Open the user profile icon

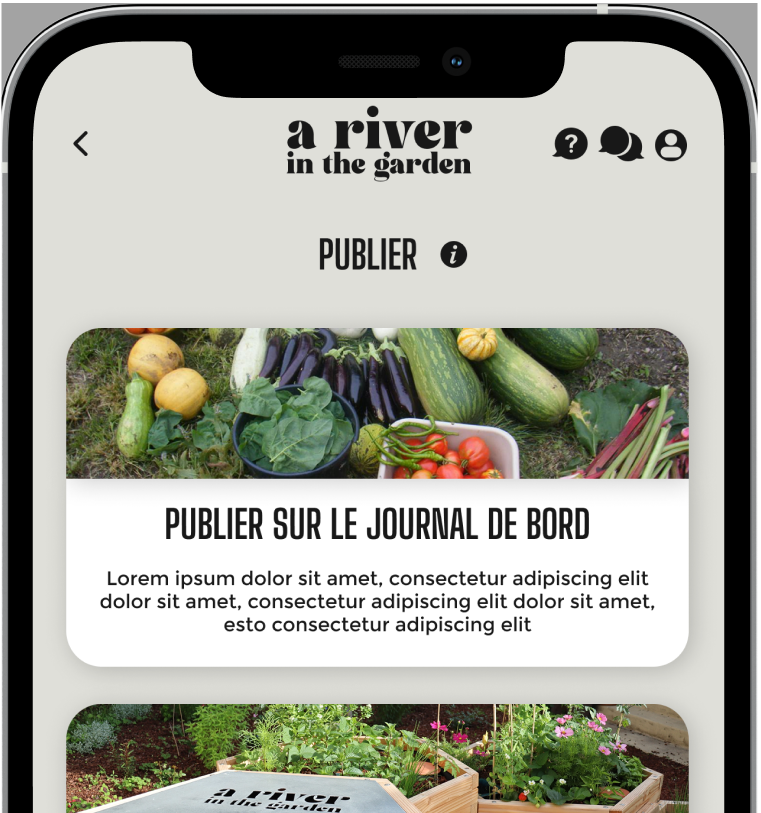point(671,145)
